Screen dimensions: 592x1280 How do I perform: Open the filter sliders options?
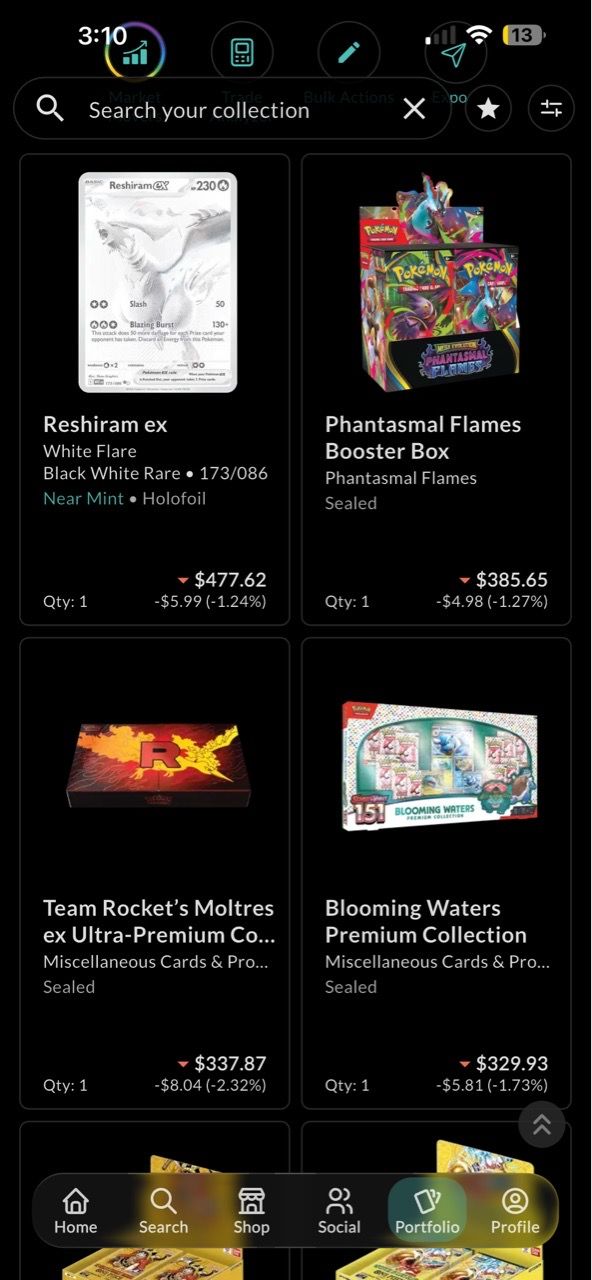coord(551,109)
